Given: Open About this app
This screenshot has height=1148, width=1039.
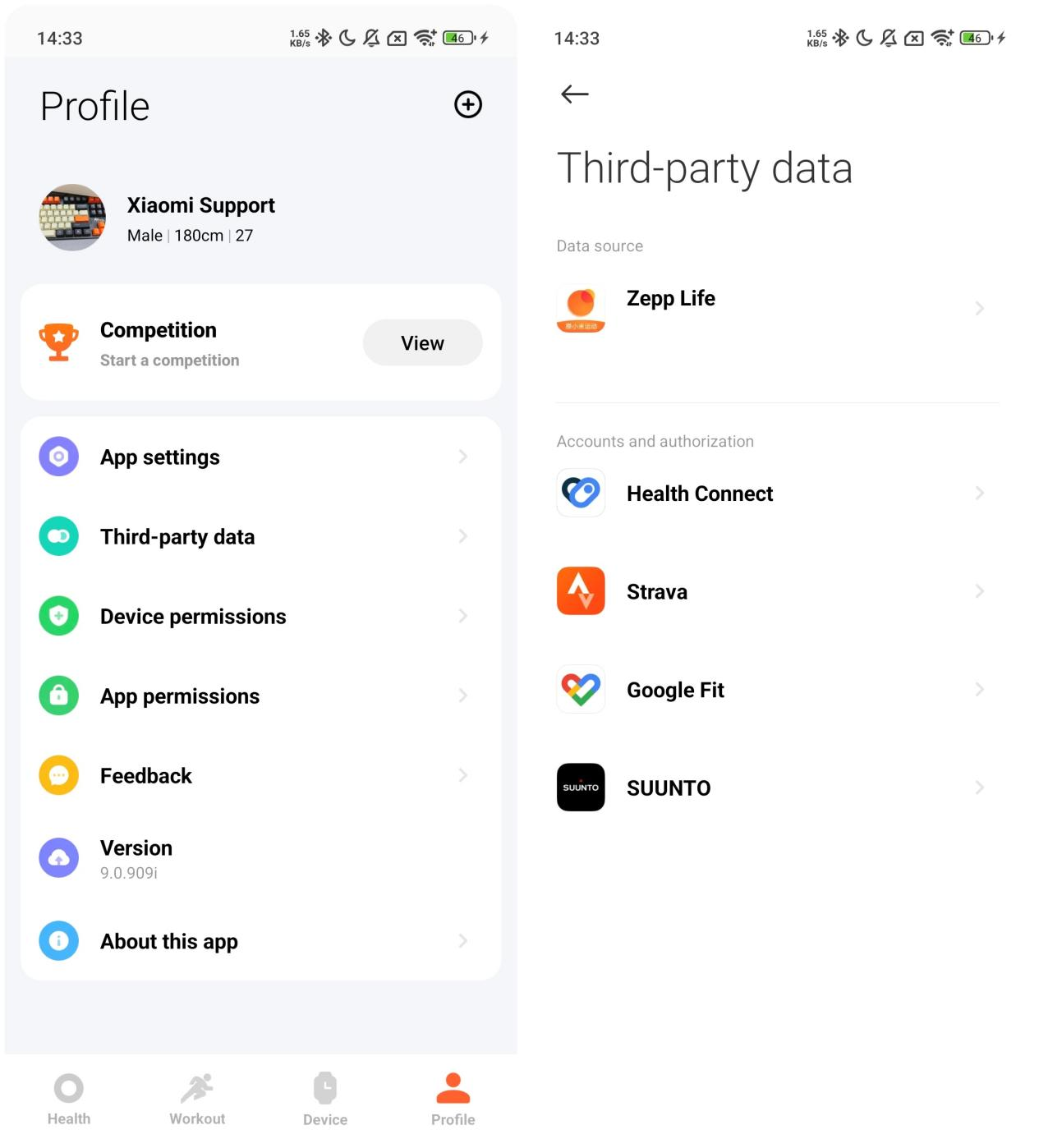Looking at the screenshot, I should (x=260, y=941).
